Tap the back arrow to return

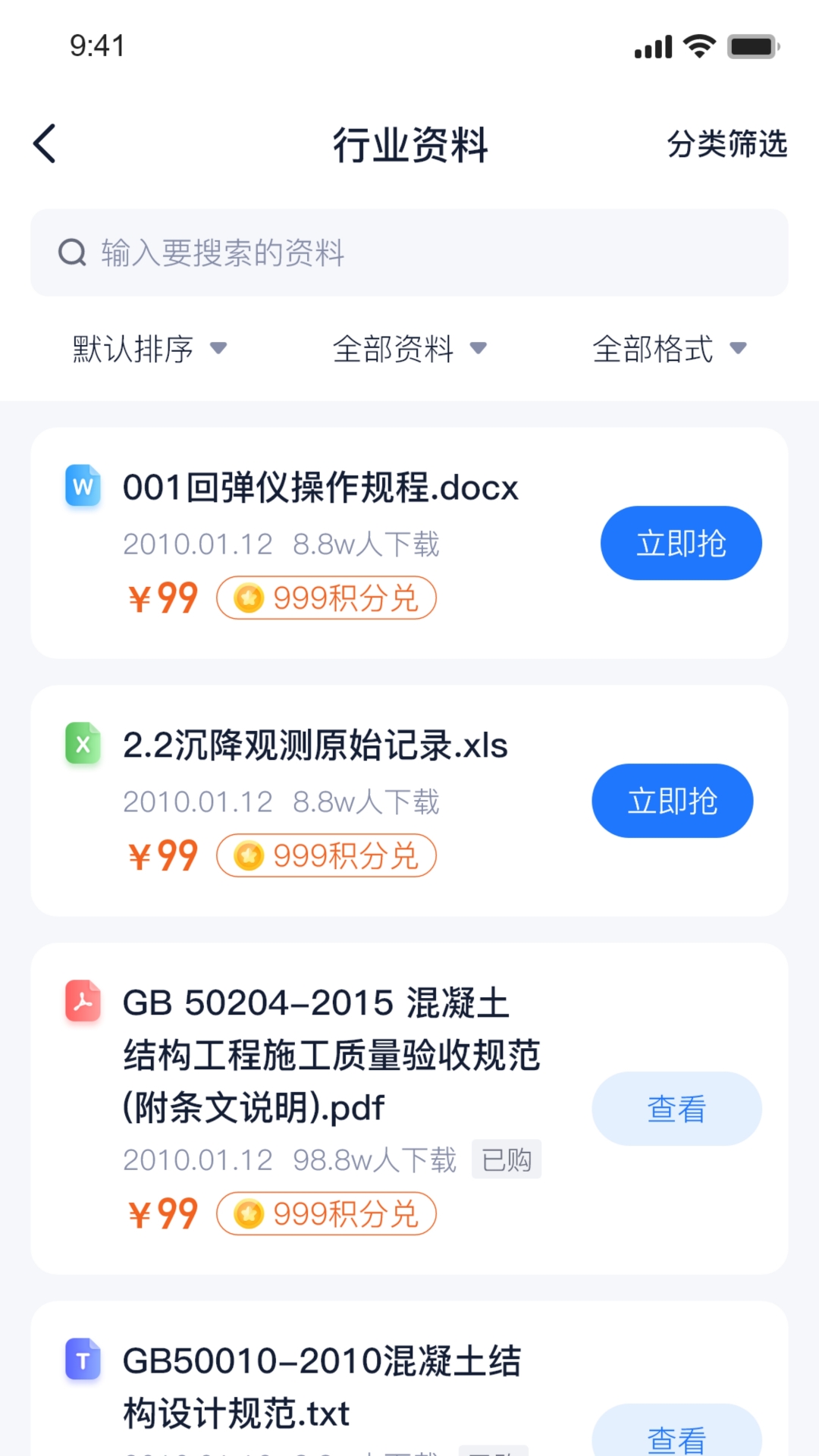pyautogui.click(x=43, y=143)
